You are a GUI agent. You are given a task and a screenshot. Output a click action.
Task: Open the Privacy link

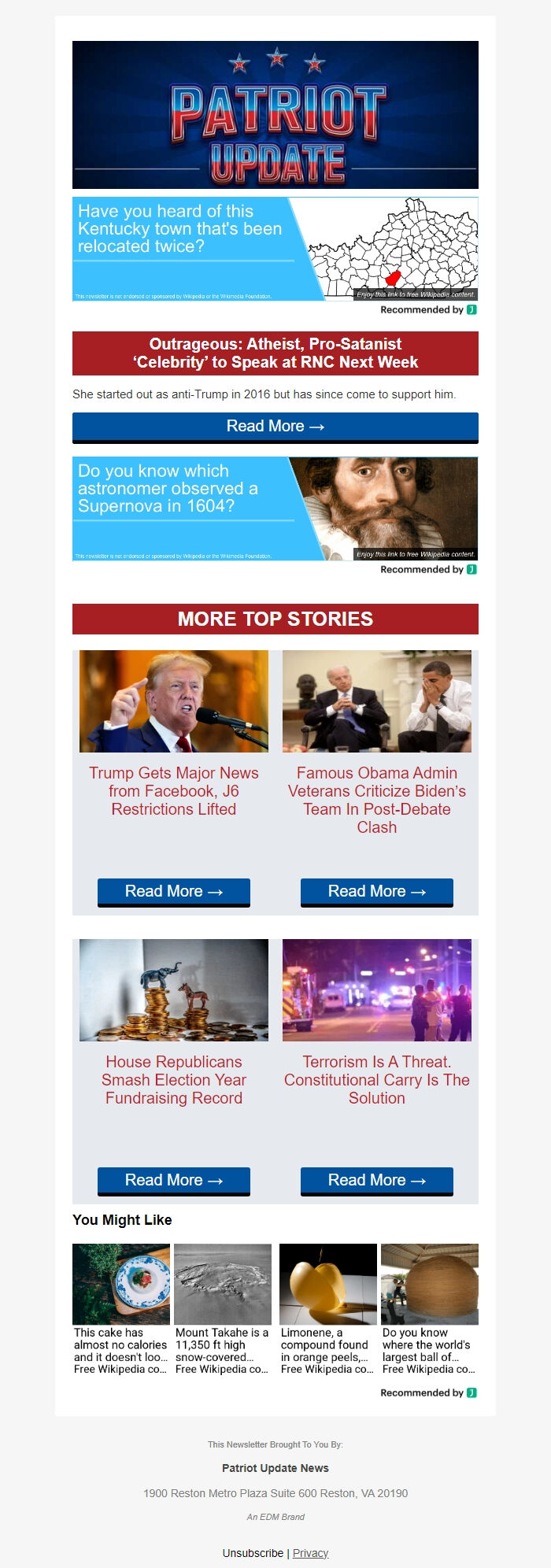tap(310, 1553)
